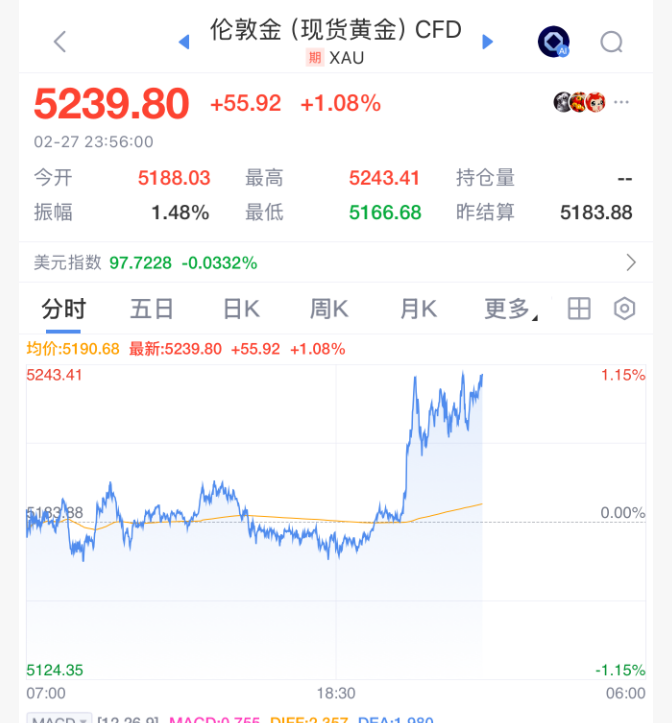Open the chart grid layout icon
Image resolution: width=672 pixels, height=723 pixels.
(x=579, y=309)
